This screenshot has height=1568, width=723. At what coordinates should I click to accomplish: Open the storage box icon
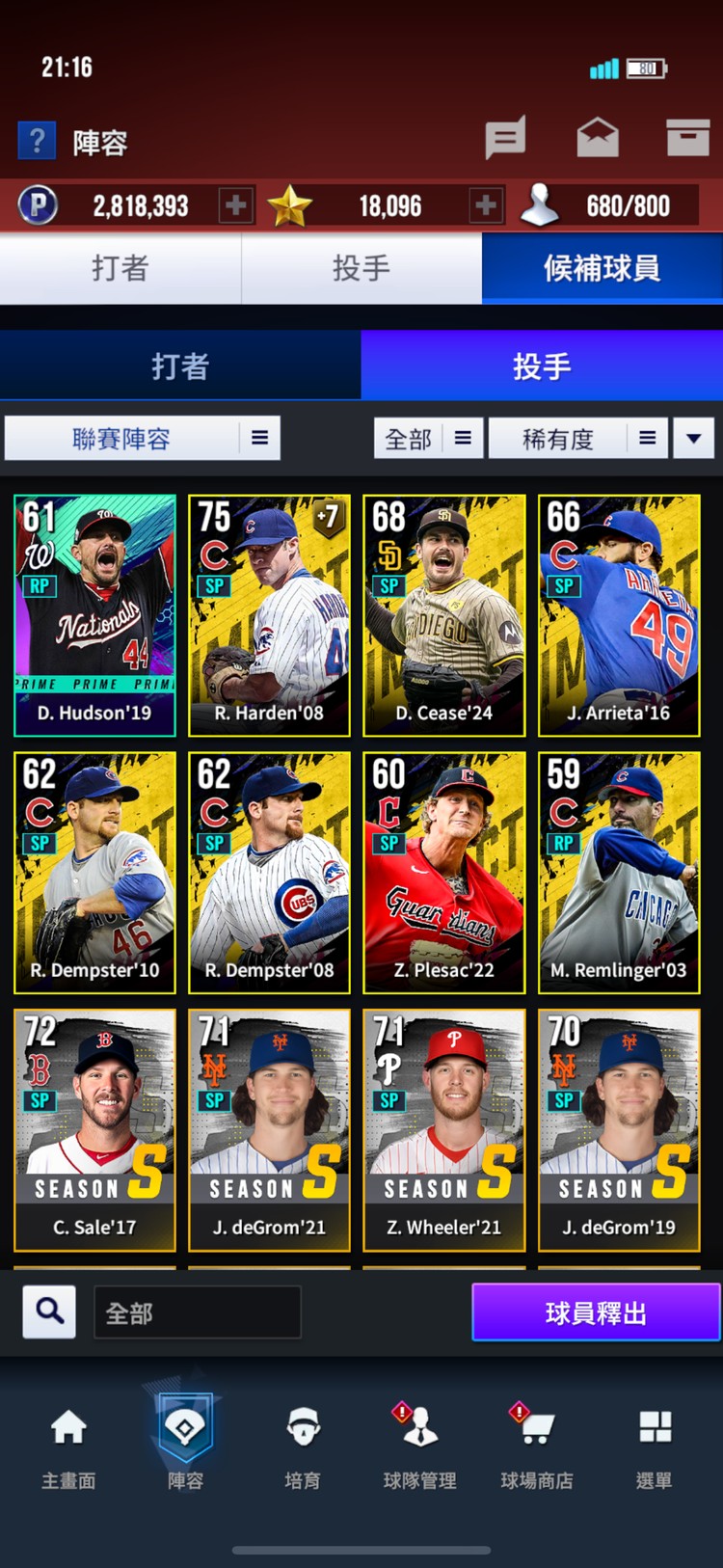coord(687,138)
